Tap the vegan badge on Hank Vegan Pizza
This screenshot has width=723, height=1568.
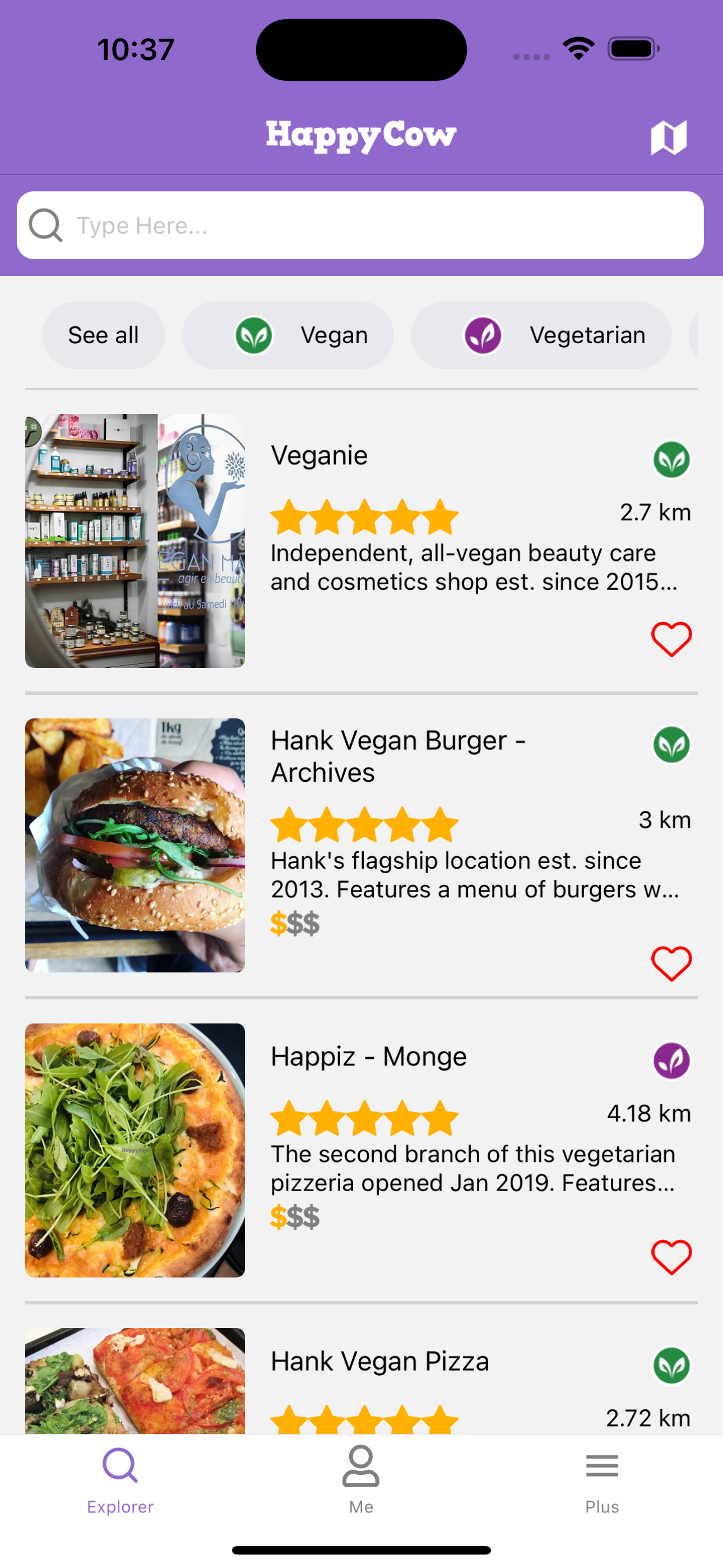671,1363
